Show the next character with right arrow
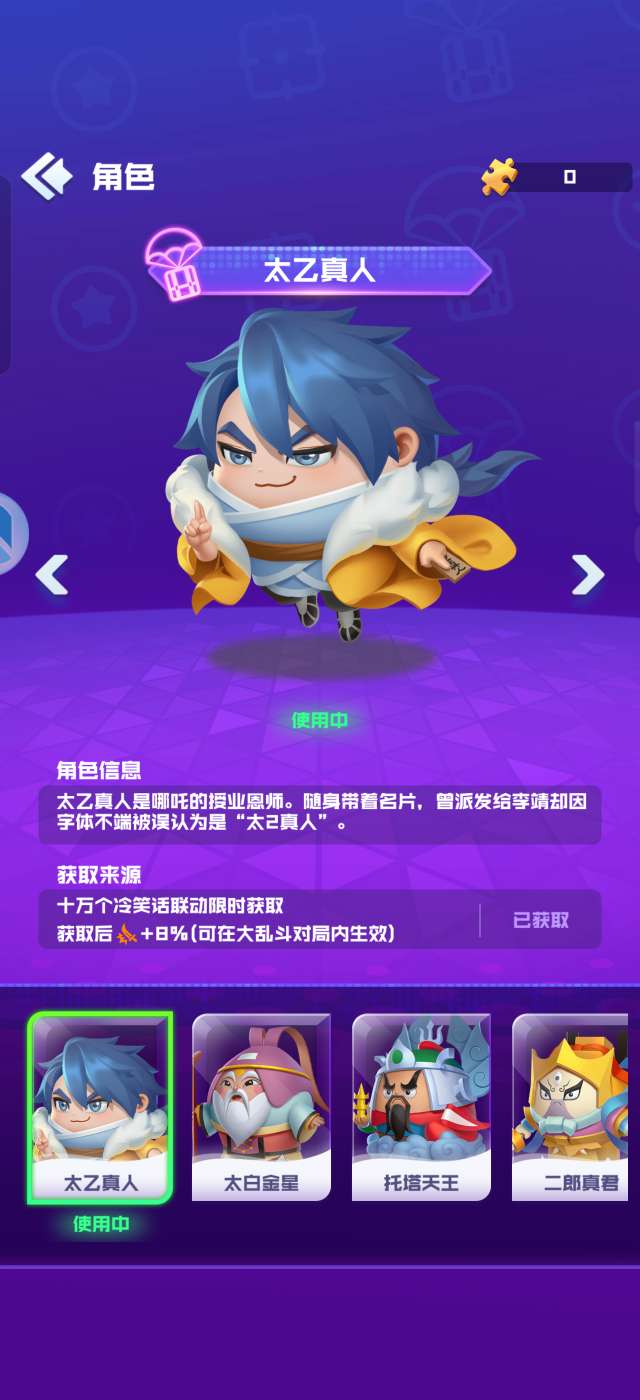The height and width of the screenshot is (1400, 640). point(587,575)
